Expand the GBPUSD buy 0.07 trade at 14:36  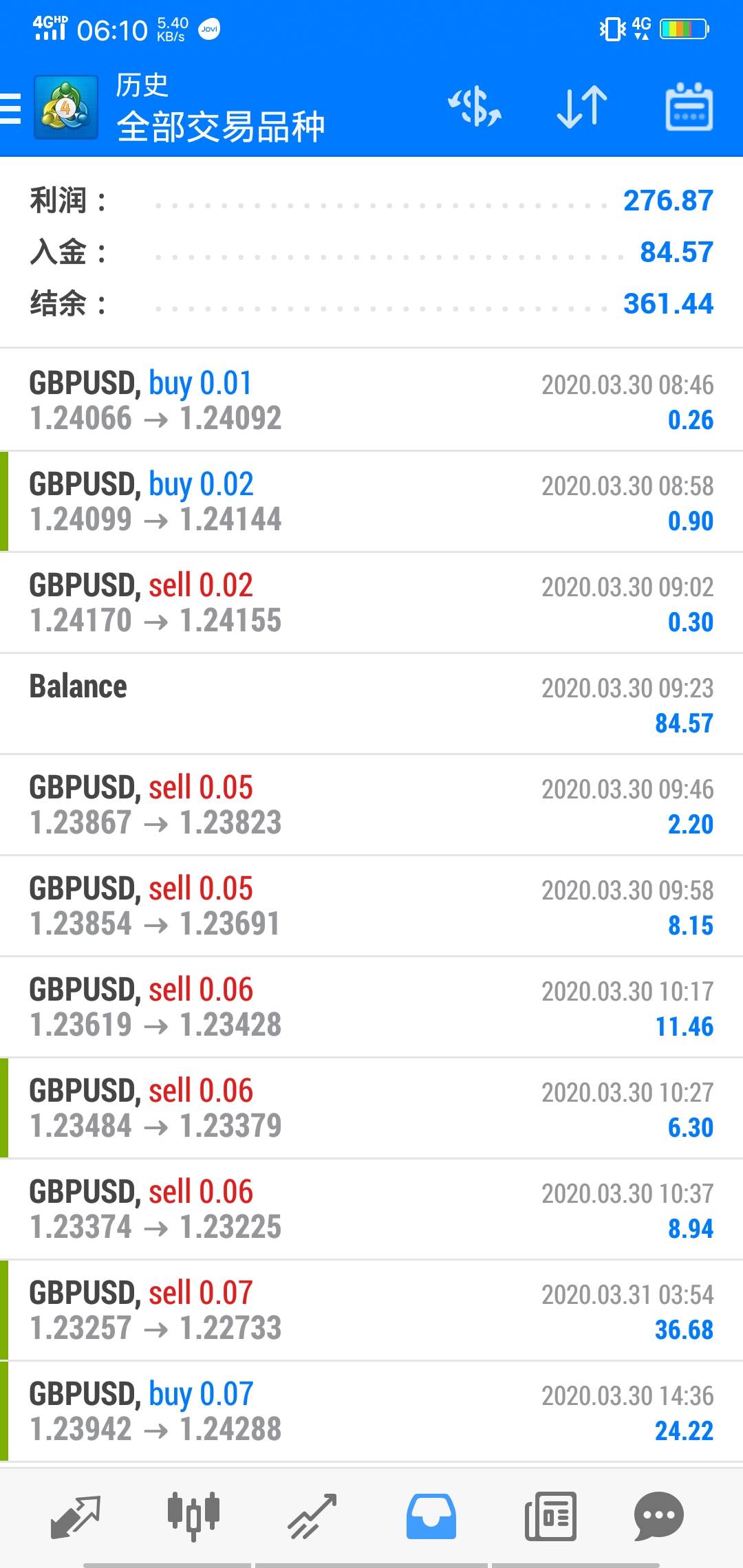pos(371,1411)
